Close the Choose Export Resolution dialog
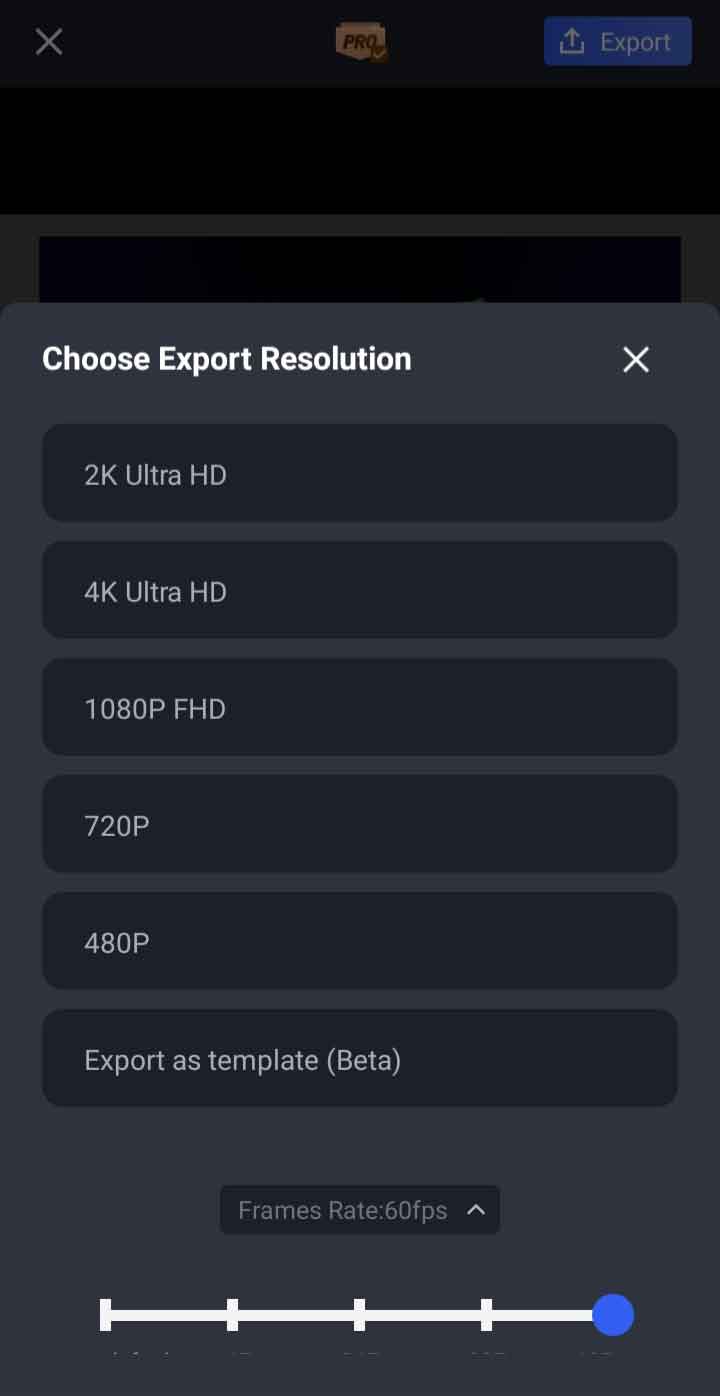This screenshot has height=1396, width=720. (636, 360)
